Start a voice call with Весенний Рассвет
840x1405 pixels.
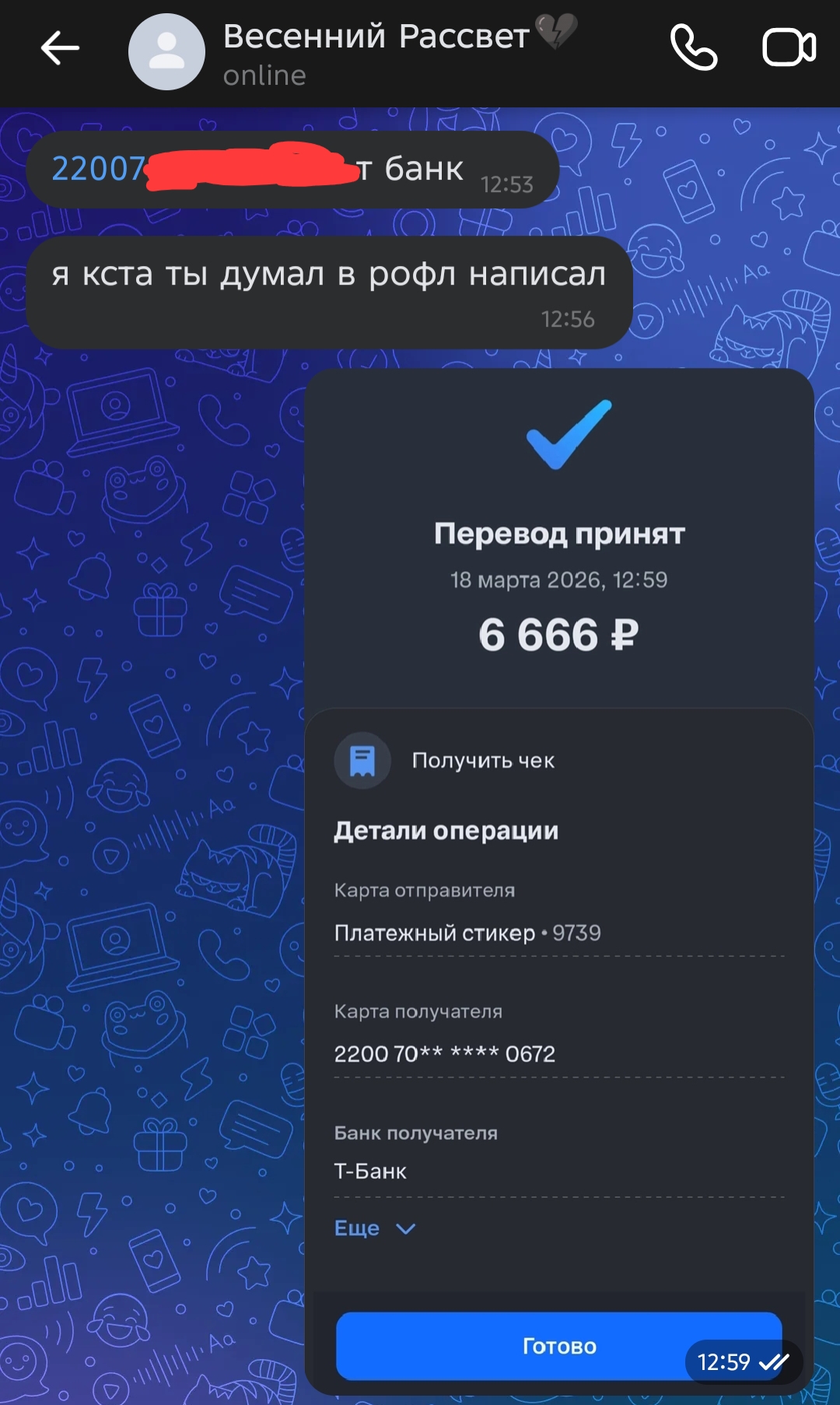tap(693, 48)
